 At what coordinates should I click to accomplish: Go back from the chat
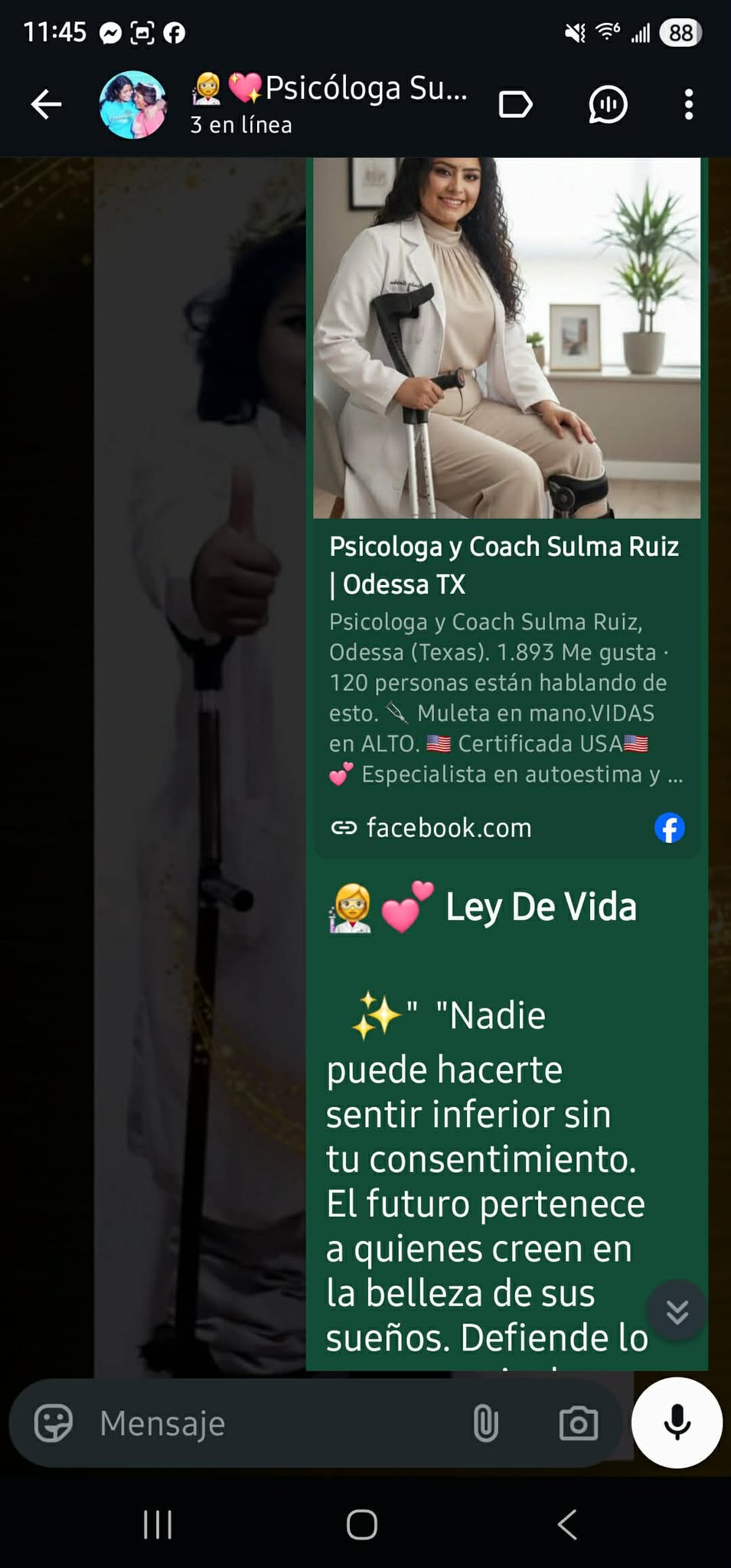point(46,105)
